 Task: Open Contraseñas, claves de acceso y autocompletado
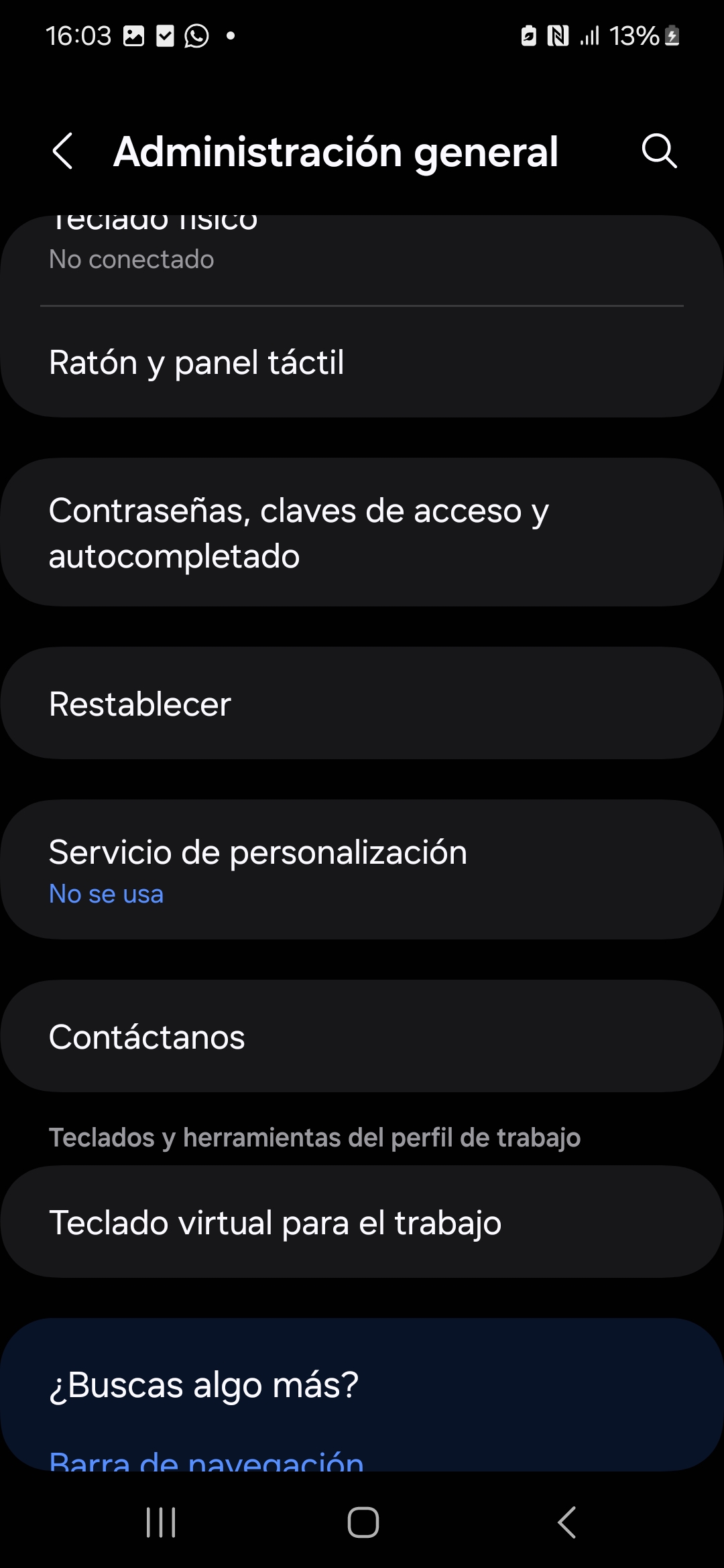coord(362,533)
